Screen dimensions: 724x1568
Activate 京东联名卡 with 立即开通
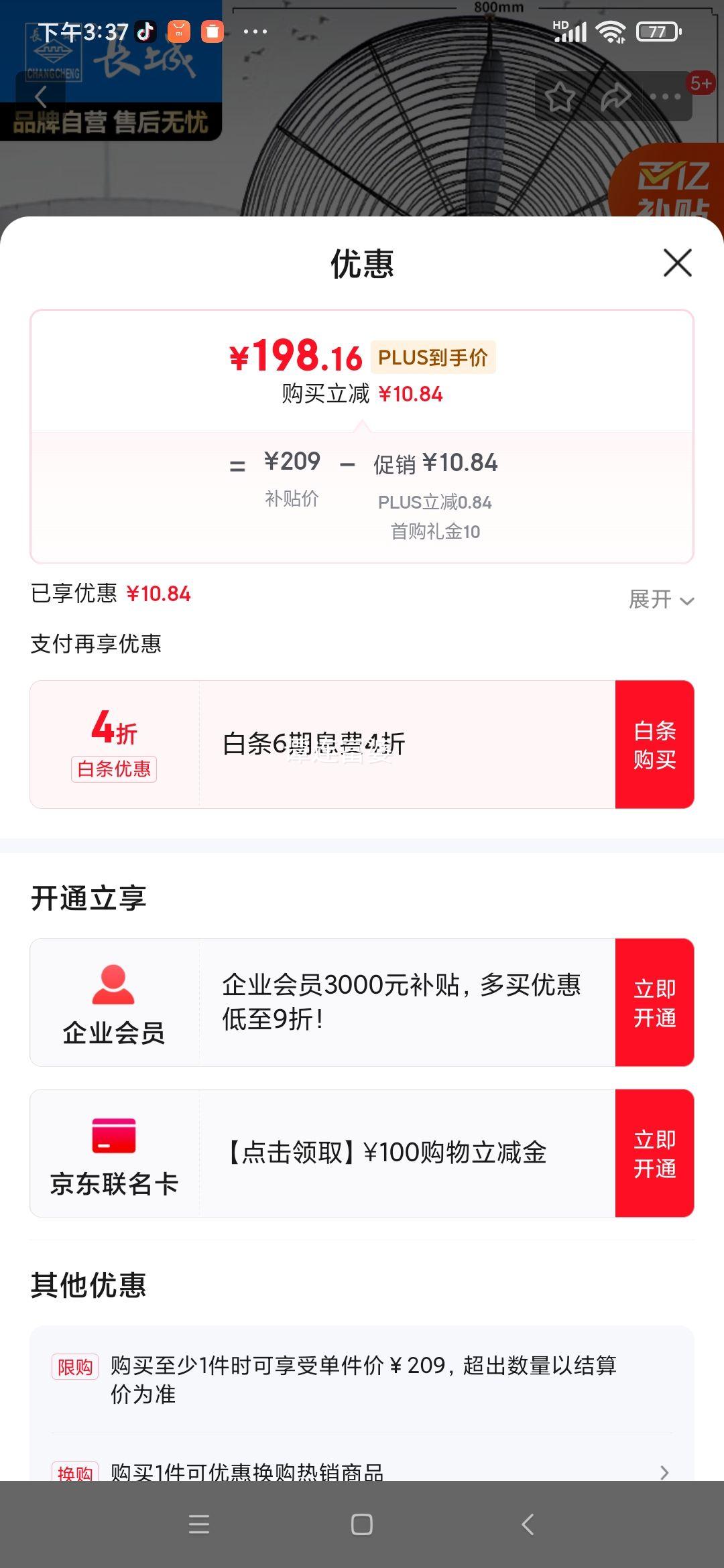(654, 1153)
